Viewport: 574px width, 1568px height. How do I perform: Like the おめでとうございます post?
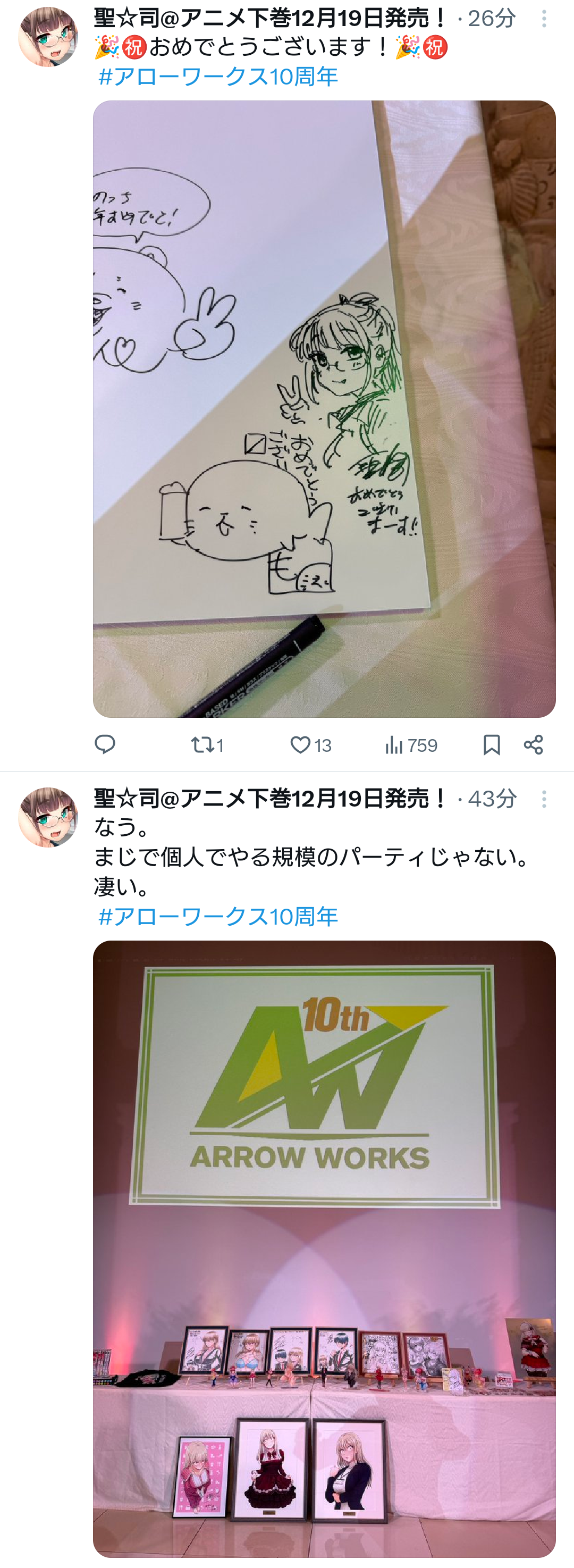point(310,744)
